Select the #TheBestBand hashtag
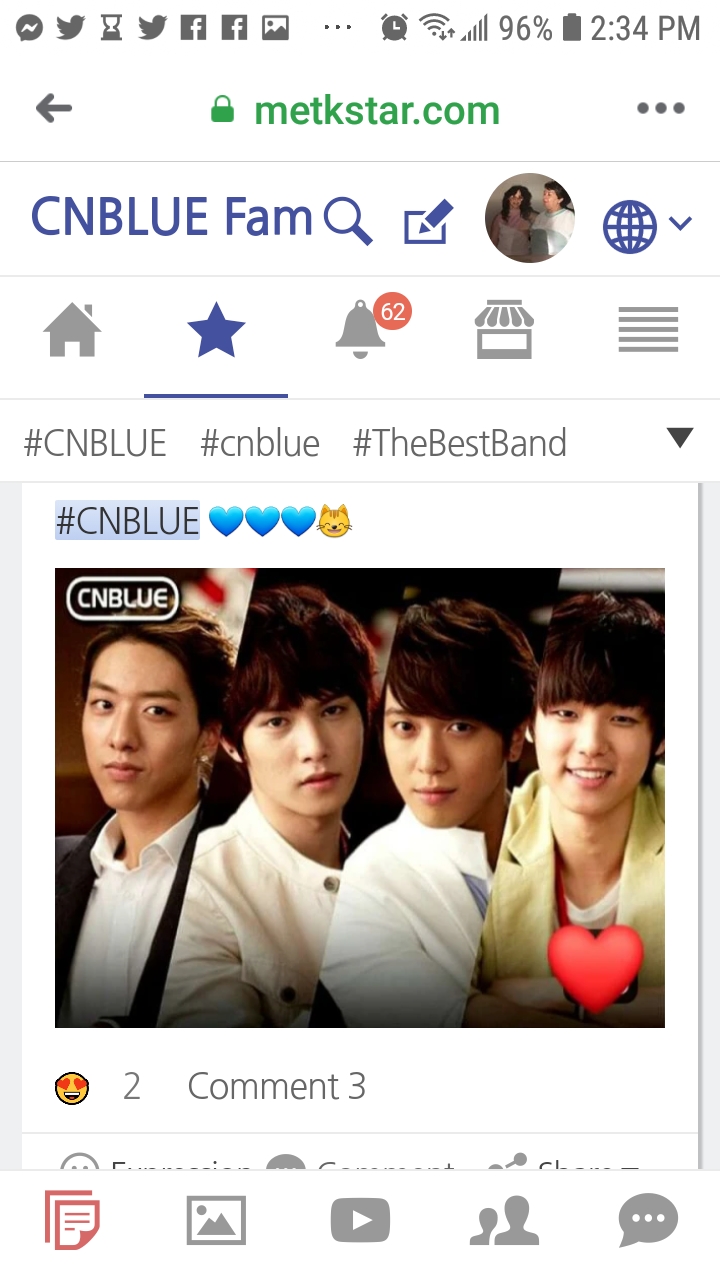Viewport: 720px width, 1280px height. point(460,443)
